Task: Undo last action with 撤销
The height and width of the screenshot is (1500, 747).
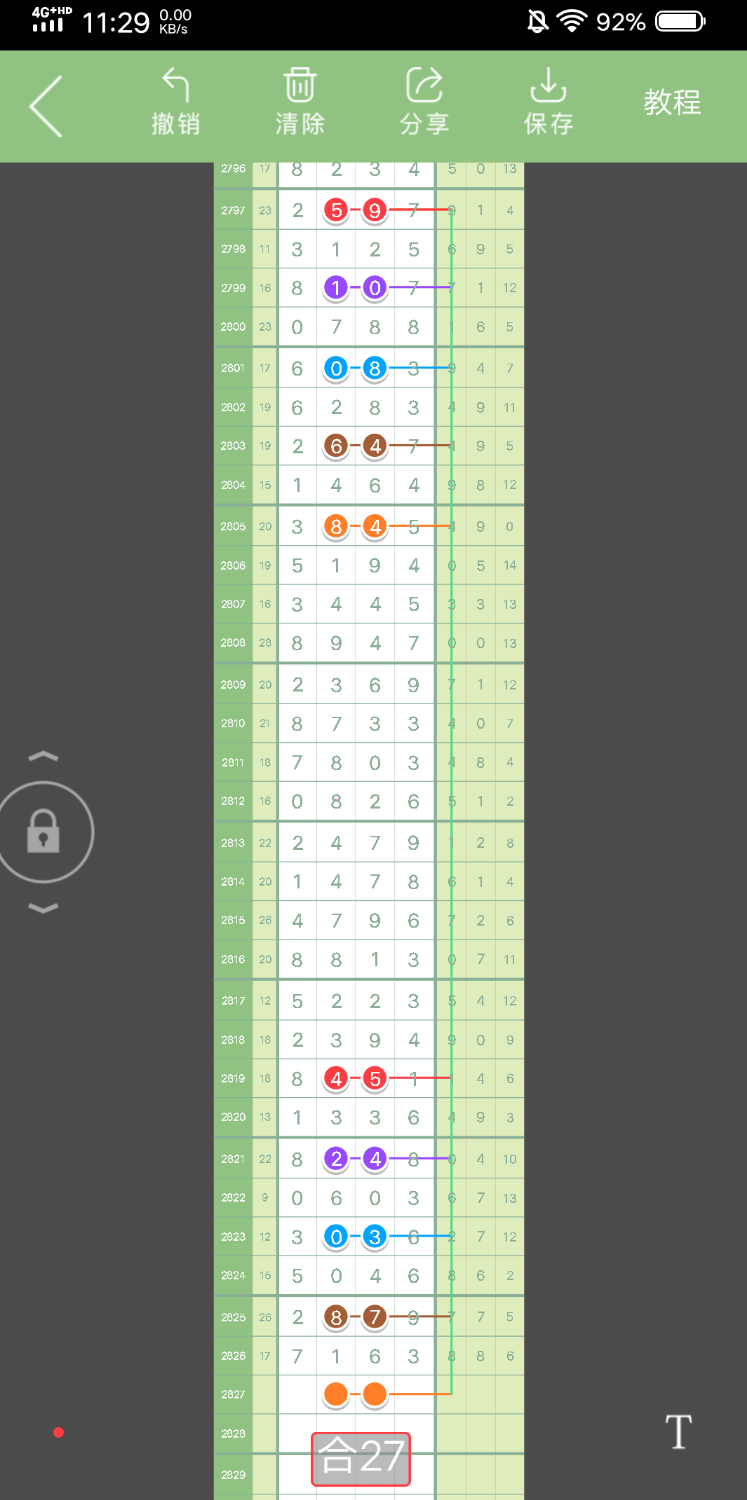Action: [175, 101]
